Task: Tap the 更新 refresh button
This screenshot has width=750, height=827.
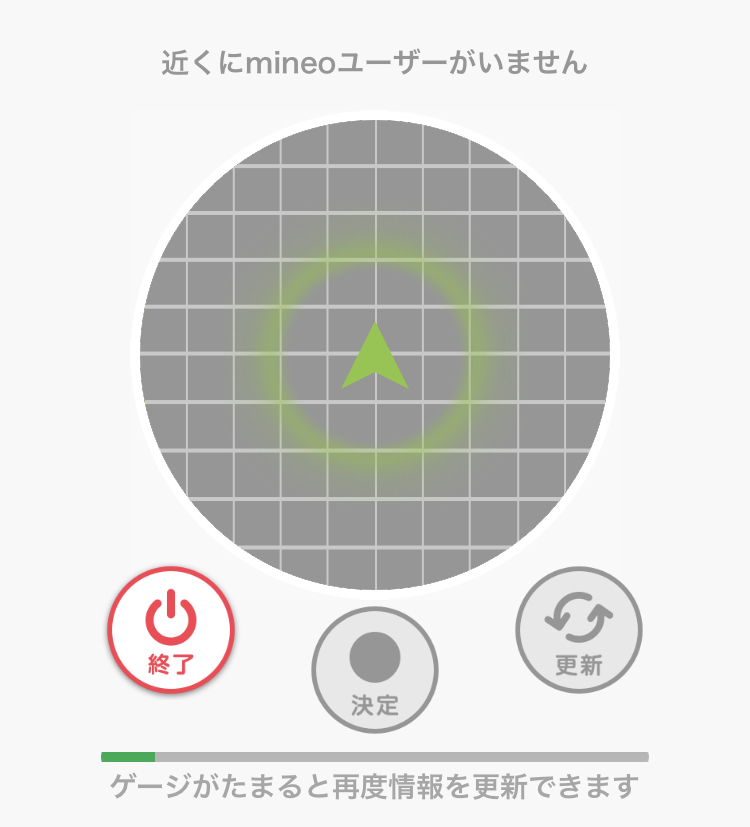Action: click(x=578, y=630)
